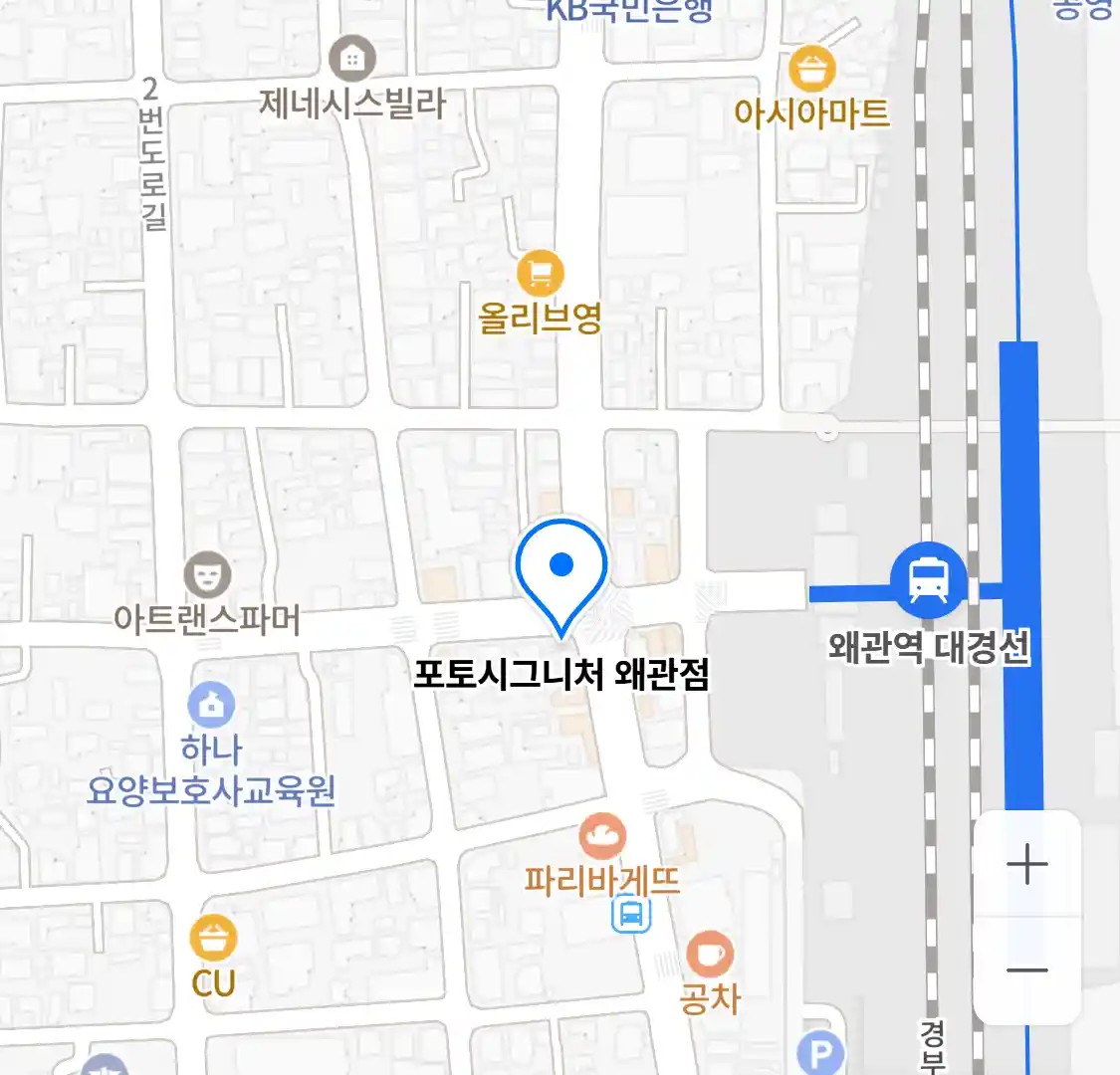
Task: Open the 공차 cafe marker
Action: [709, 956]
